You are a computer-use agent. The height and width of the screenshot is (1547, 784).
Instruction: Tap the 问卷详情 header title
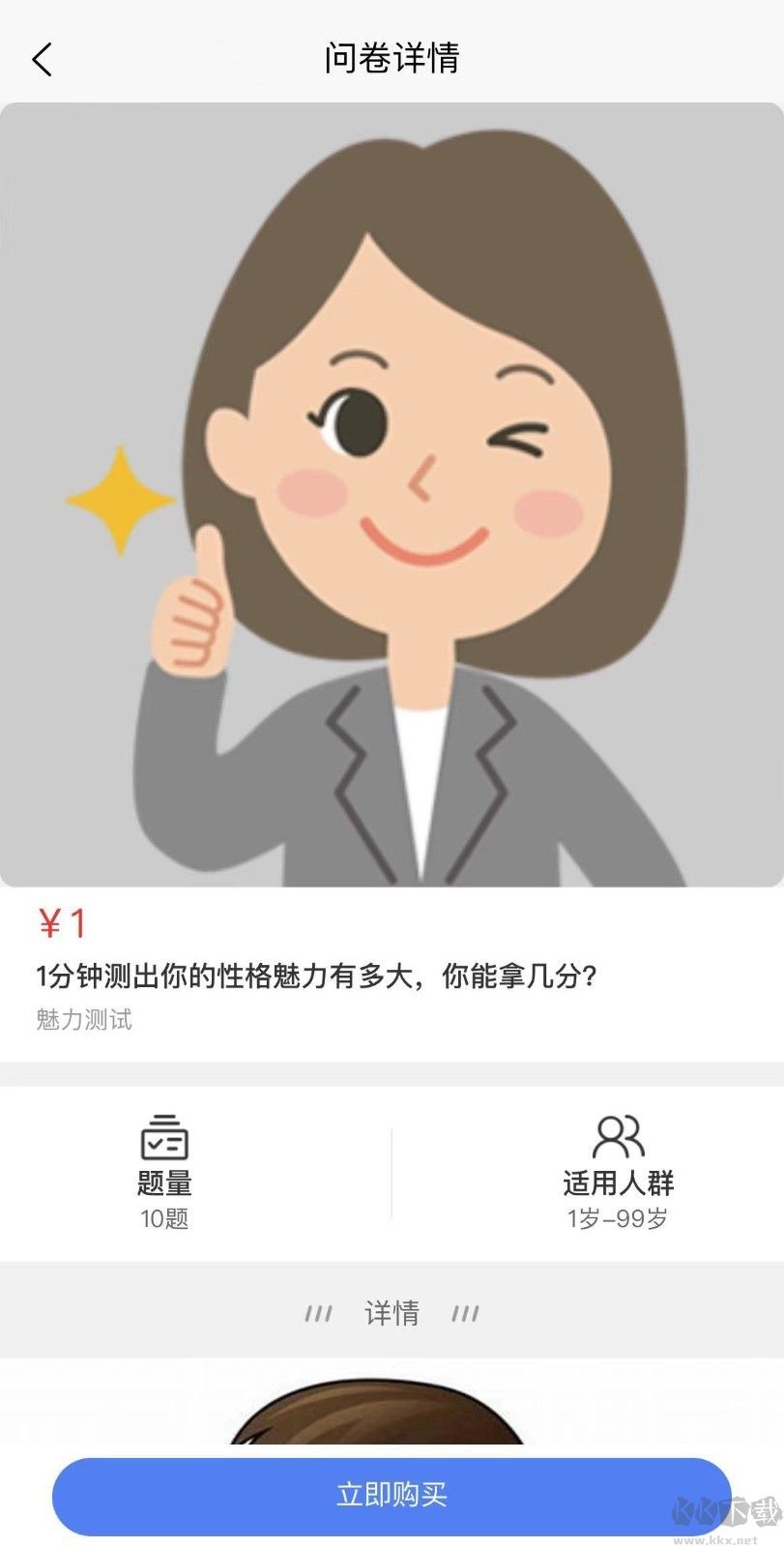(x=392, y=59)
